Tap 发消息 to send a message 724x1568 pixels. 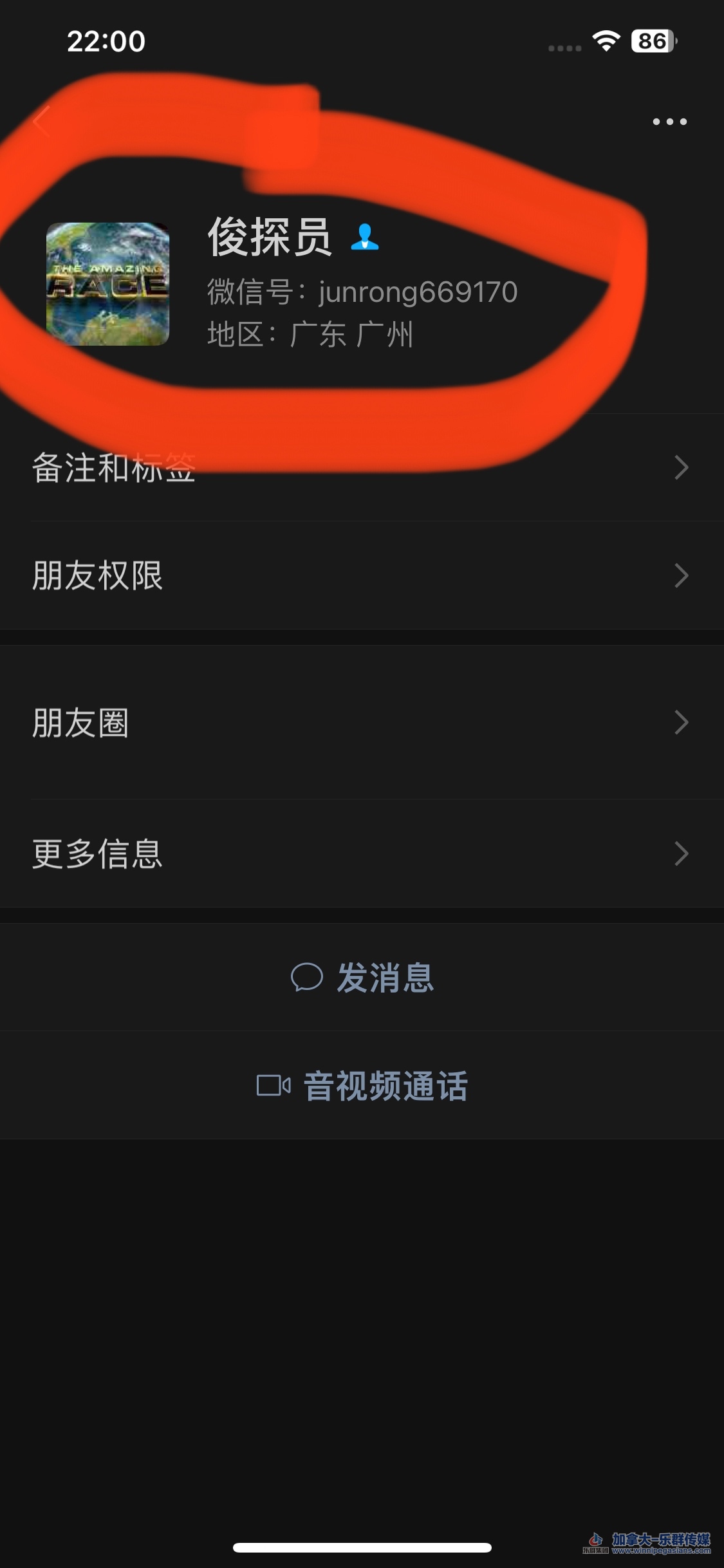362,977
